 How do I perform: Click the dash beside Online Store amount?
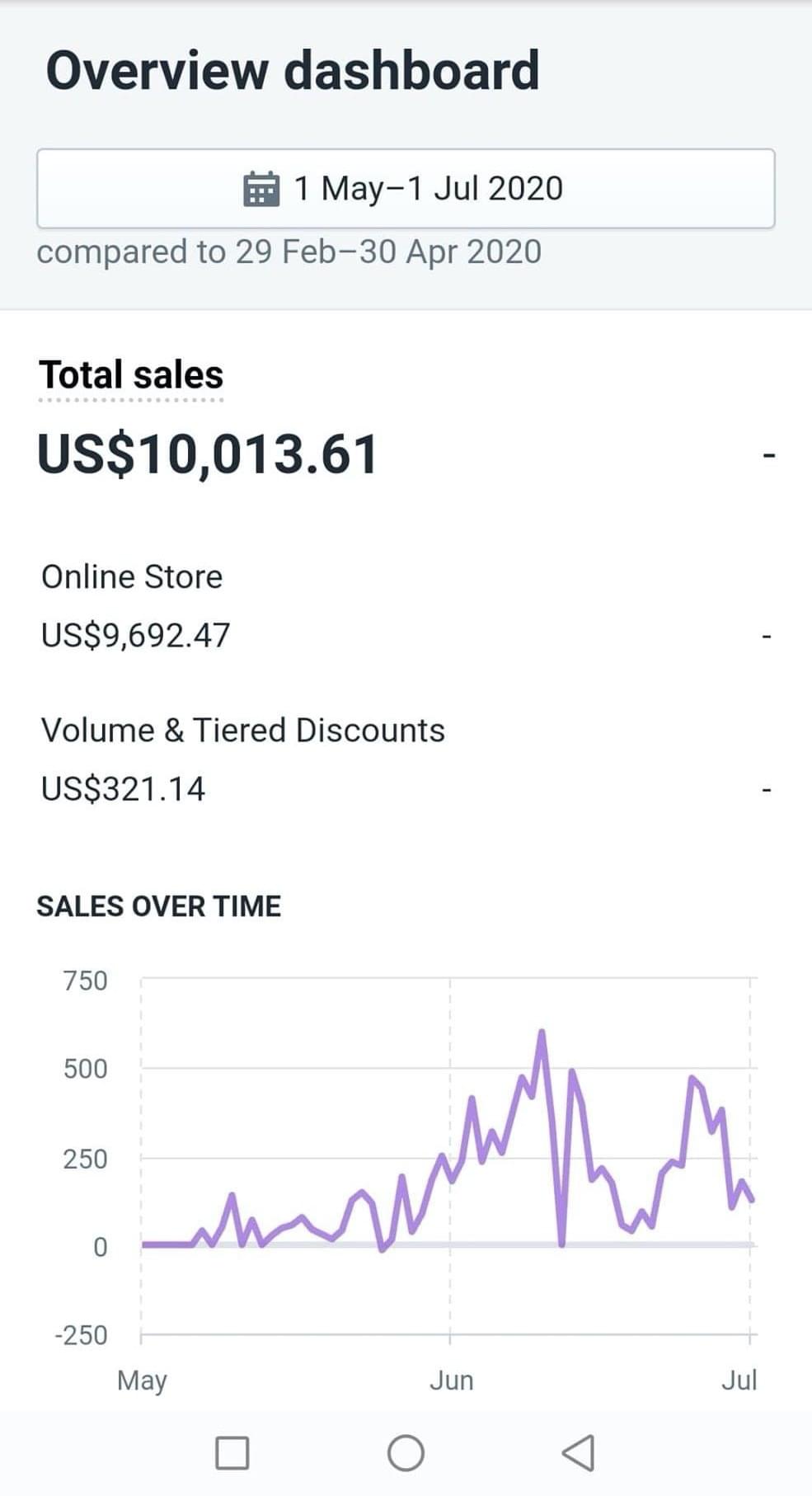(x=768, y=637)
